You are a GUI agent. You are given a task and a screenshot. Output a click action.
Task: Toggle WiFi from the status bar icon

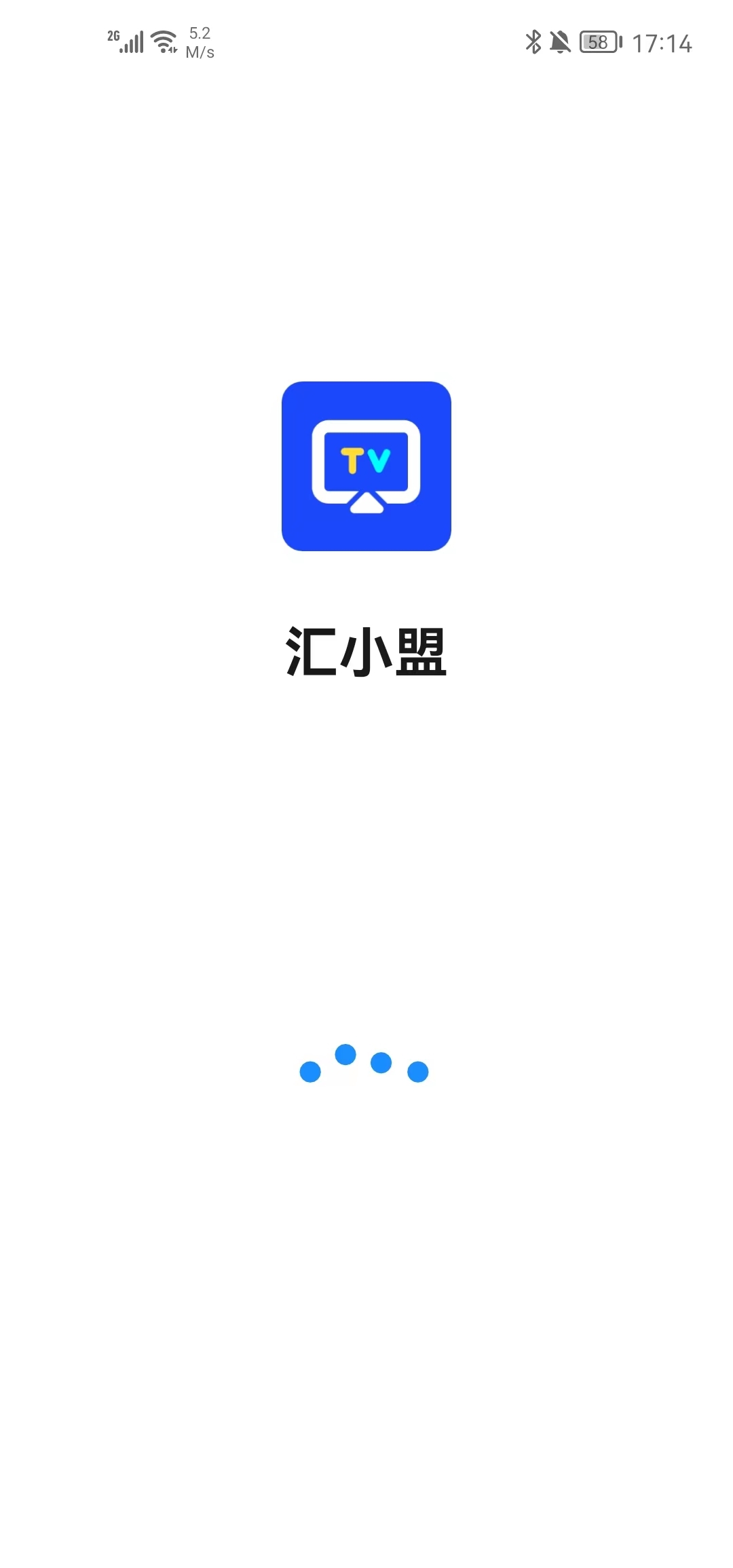point(163,41)
